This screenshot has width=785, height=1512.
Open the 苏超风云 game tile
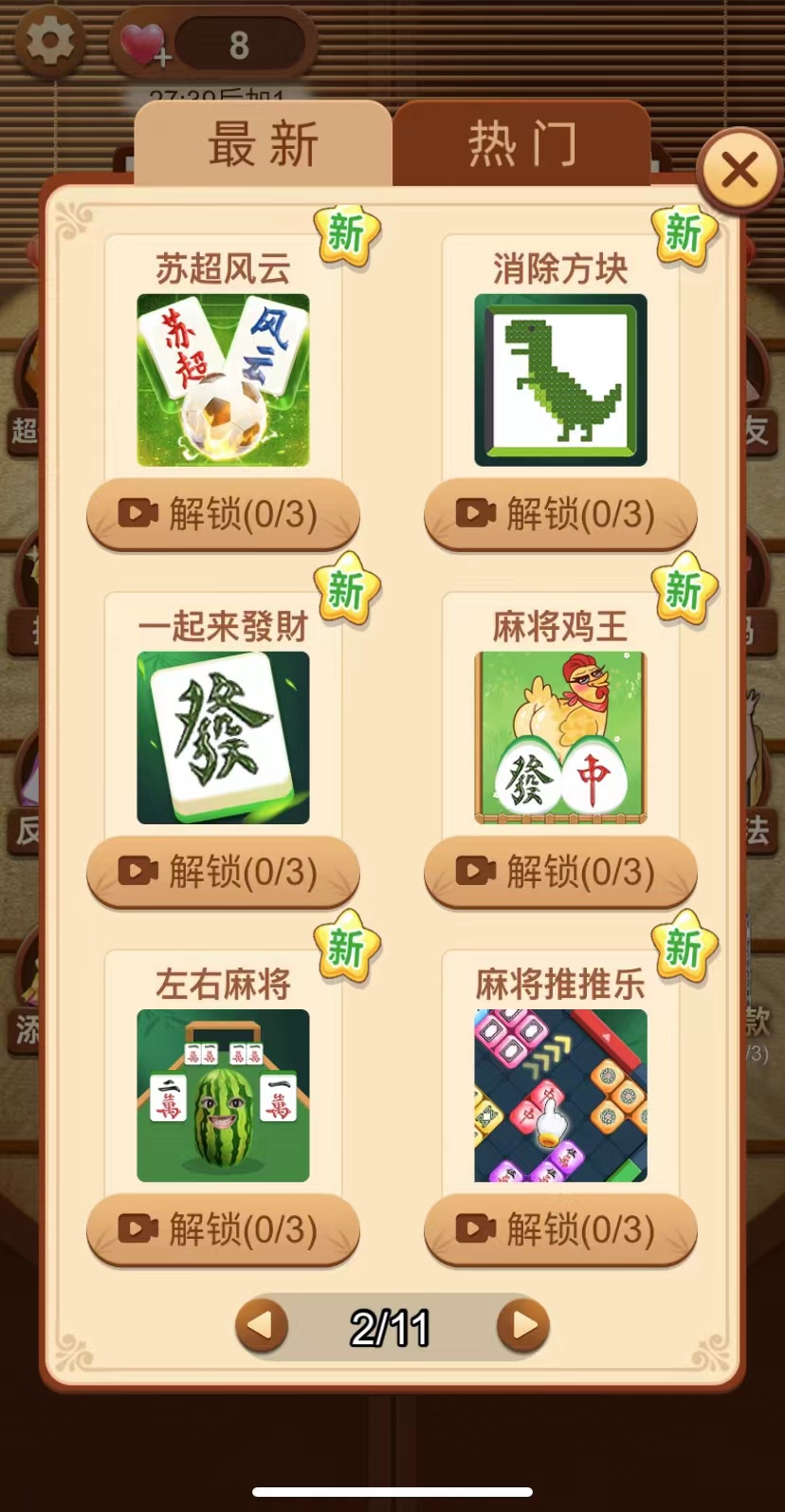point(223,379)
